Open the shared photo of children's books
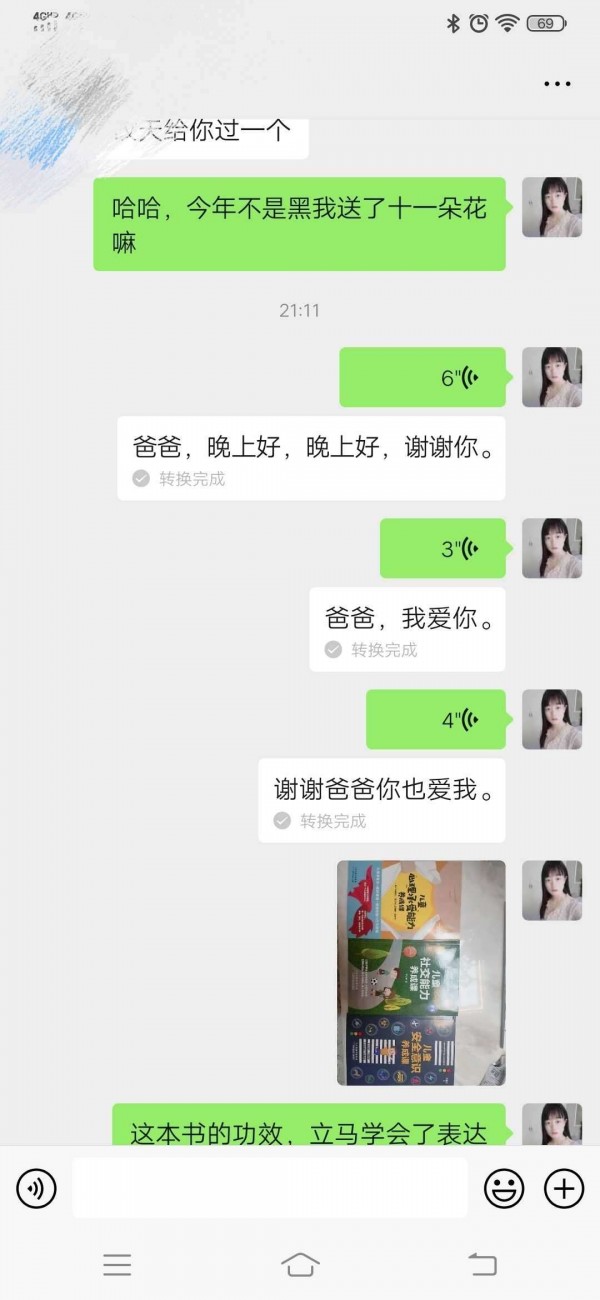Screen dimensions: 600x1300 pos(421,973)
